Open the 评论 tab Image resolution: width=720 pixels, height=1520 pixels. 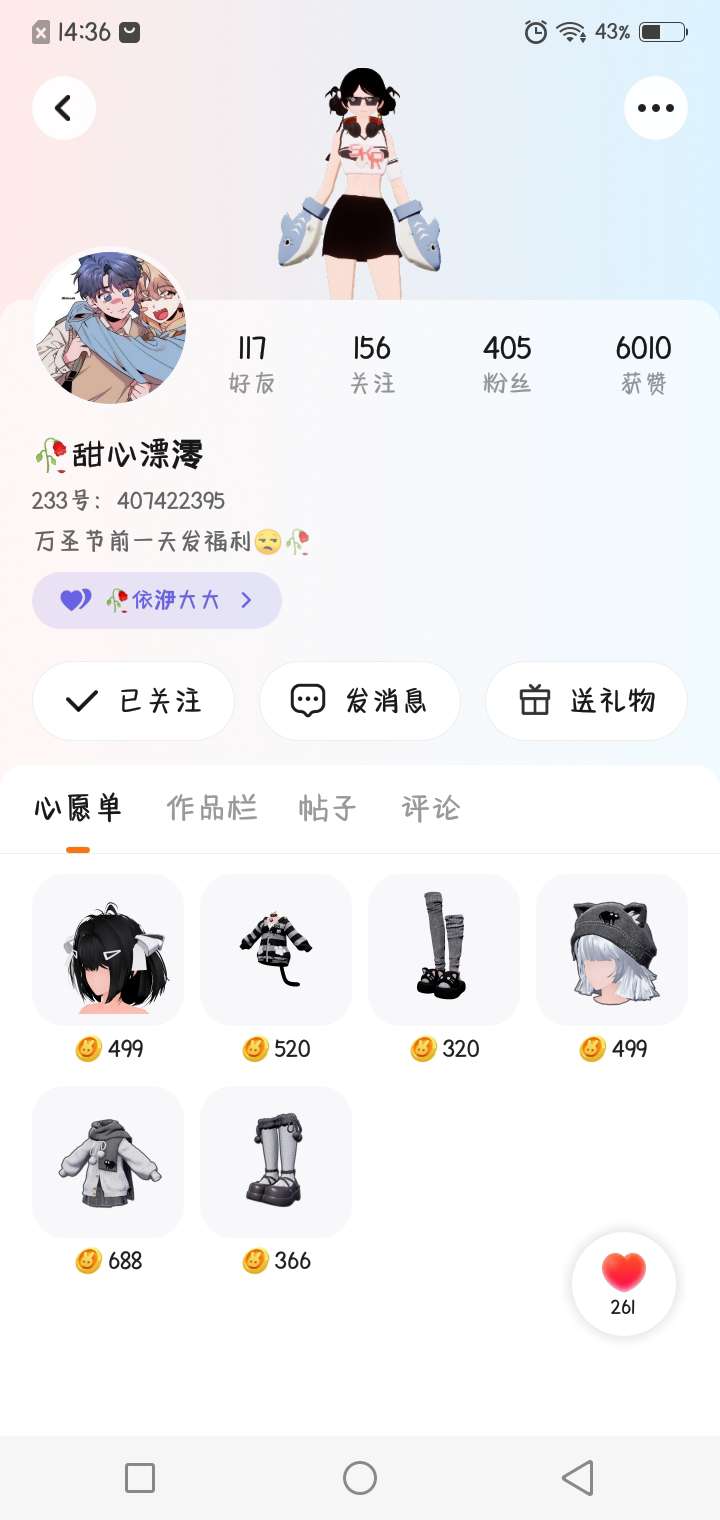[431, 808]
